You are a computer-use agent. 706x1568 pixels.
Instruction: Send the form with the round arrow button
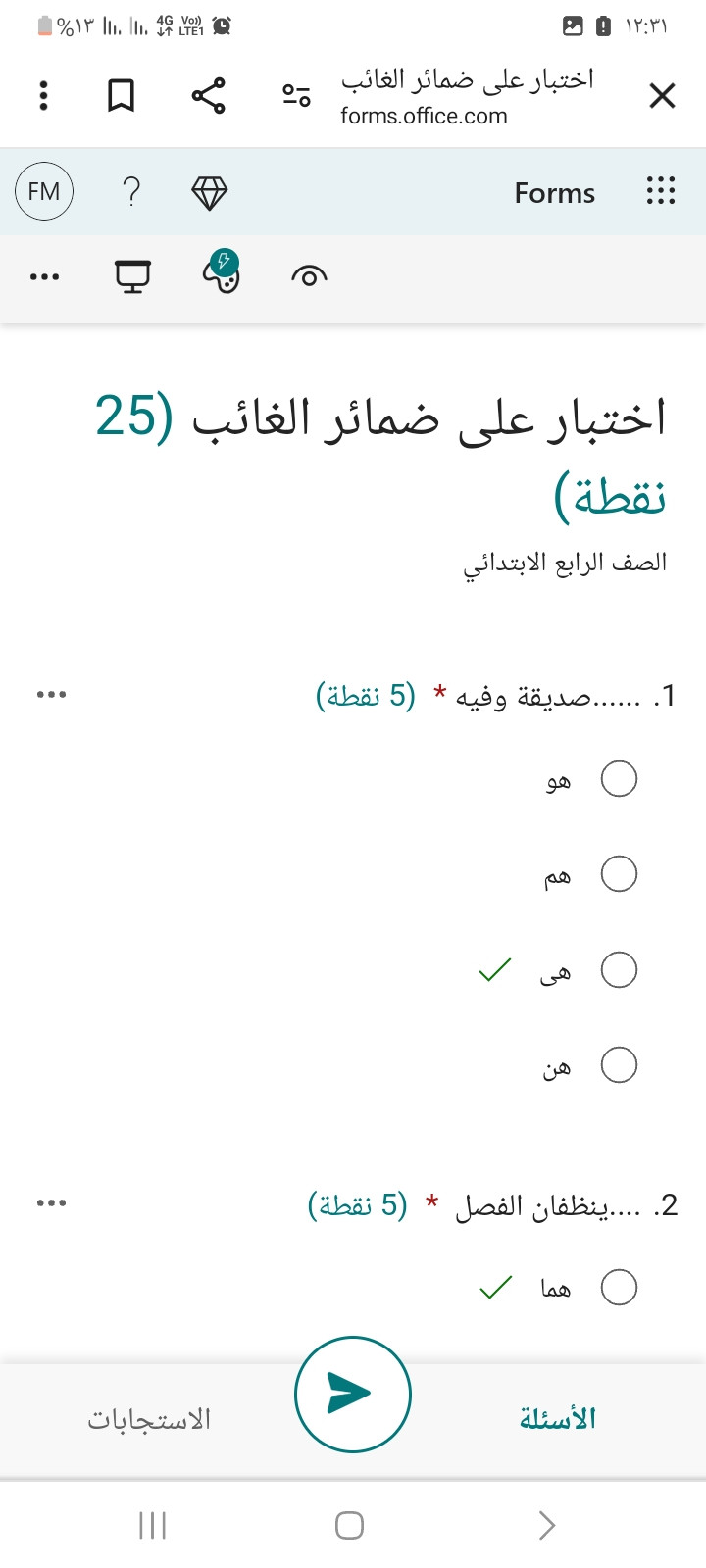click(352, 1394)
